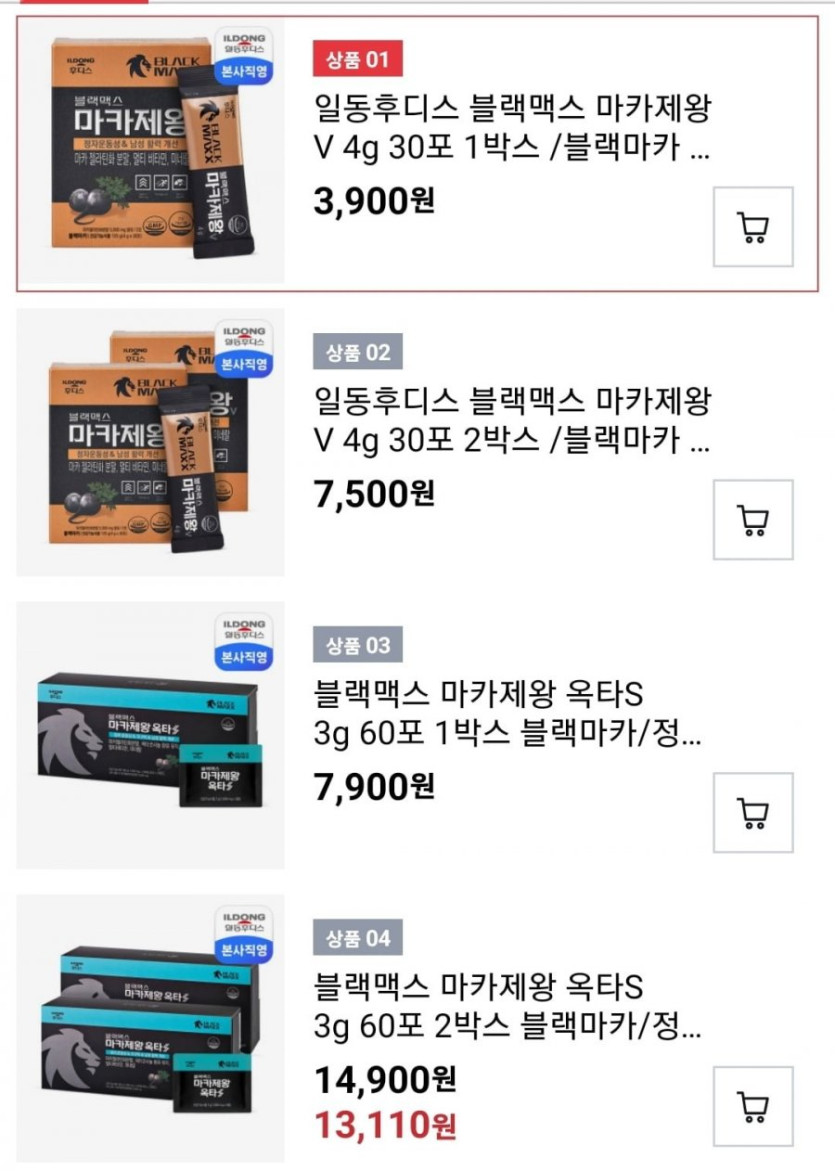Open 상품 02 마카제왕 V 30포 2박스 listing

tap(512, 420)
